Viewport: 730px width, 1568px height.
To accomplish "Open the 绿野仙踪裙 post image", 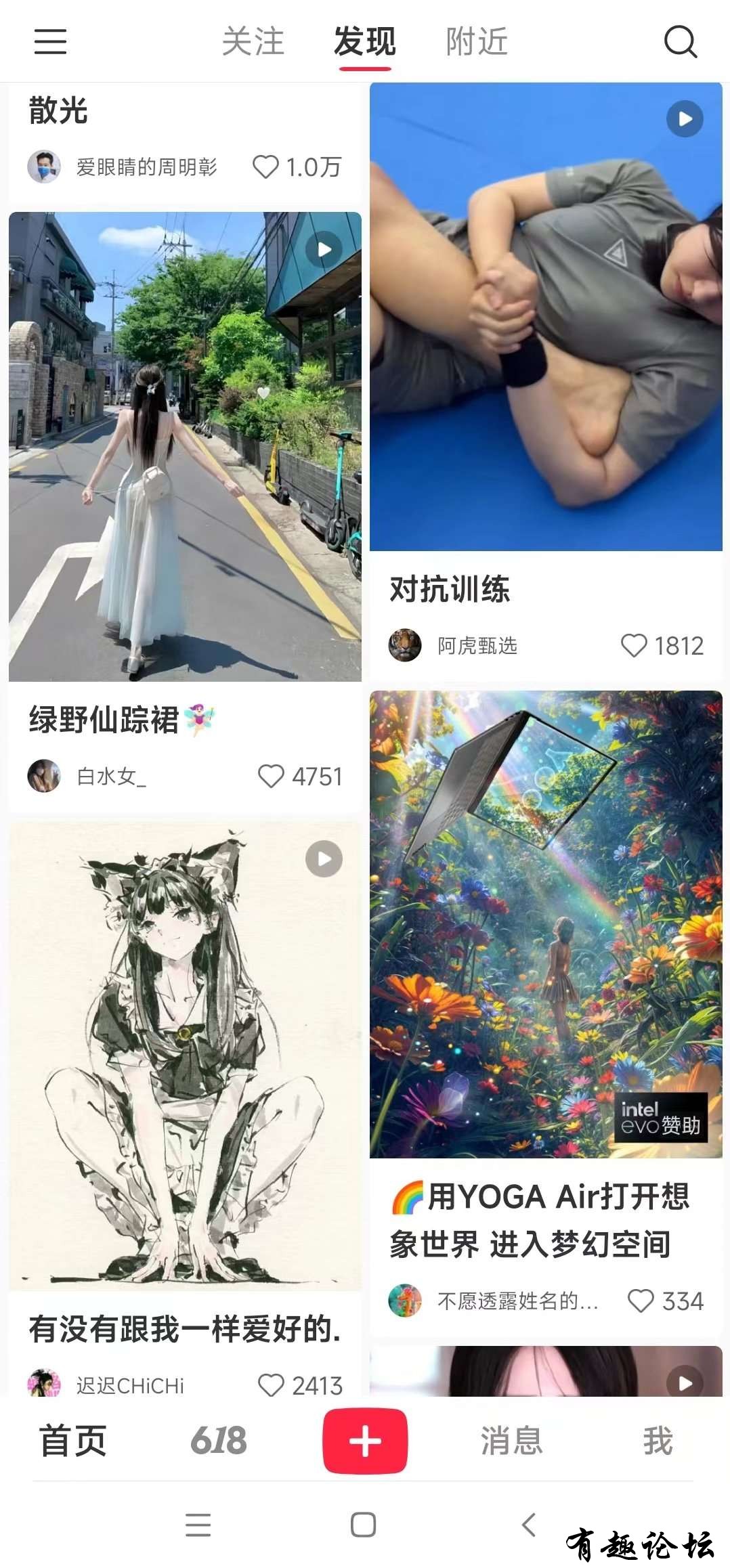I will click(x=185, y=447).
